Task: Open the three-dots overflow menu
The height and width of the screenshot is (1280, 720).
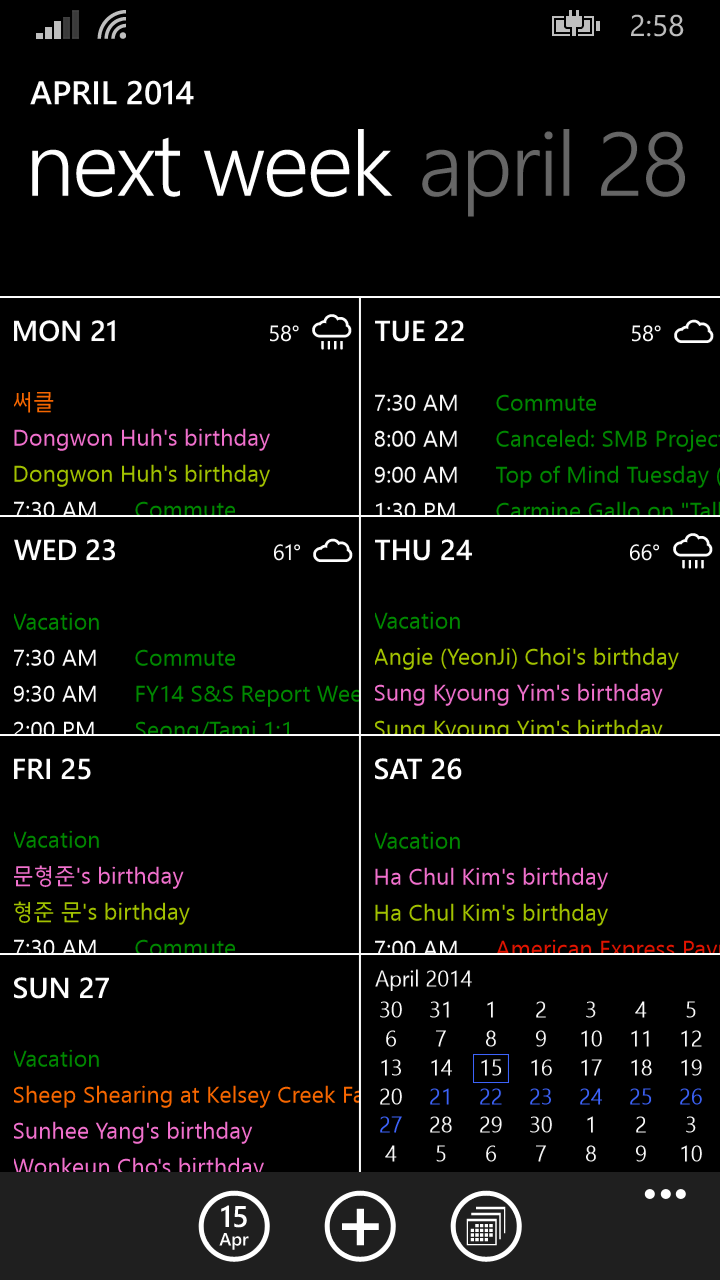Action: pyautogui.click(x=665, y=1194)
